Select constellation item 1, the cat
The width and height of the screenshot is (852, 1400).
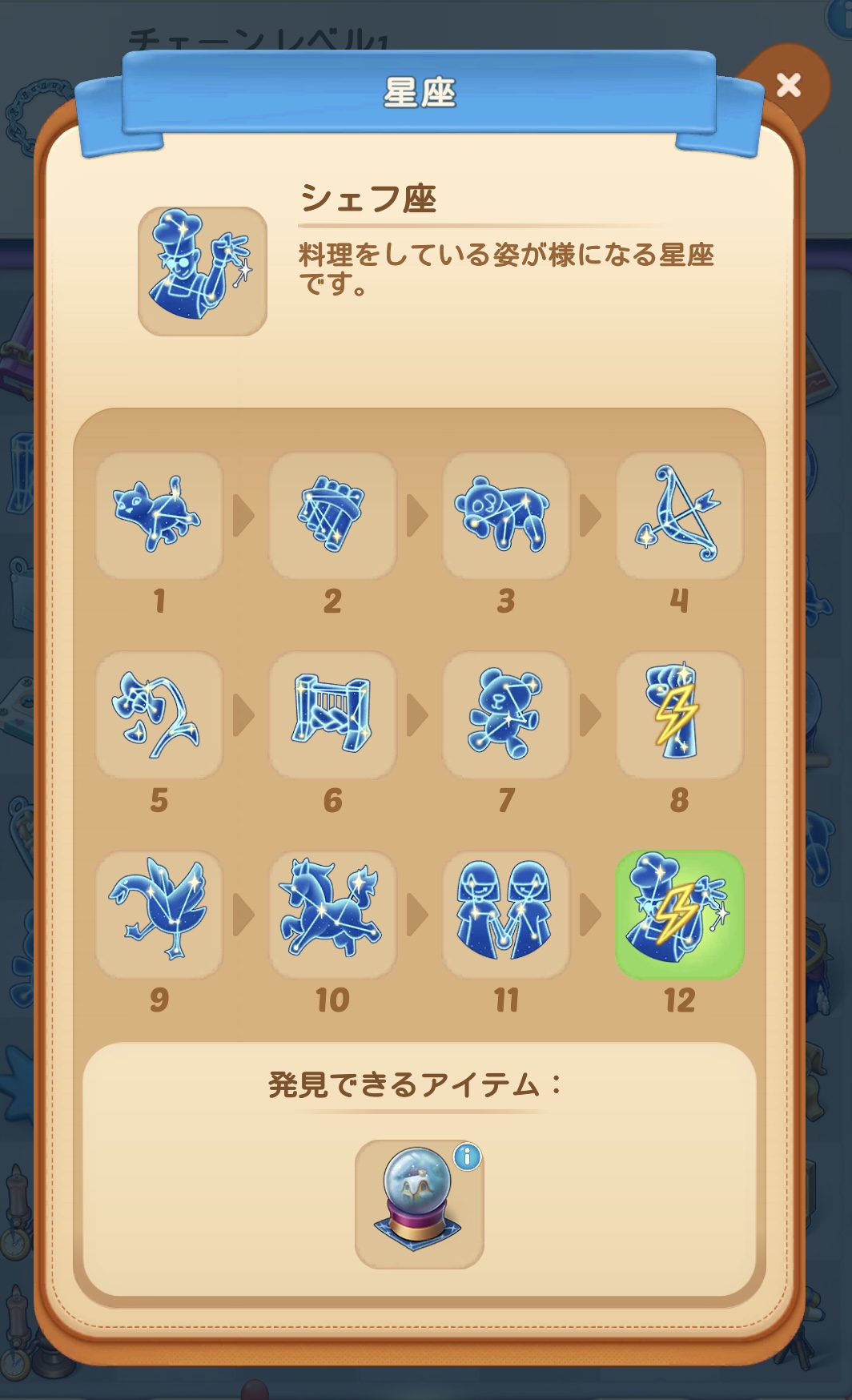(x=159, y=515)
